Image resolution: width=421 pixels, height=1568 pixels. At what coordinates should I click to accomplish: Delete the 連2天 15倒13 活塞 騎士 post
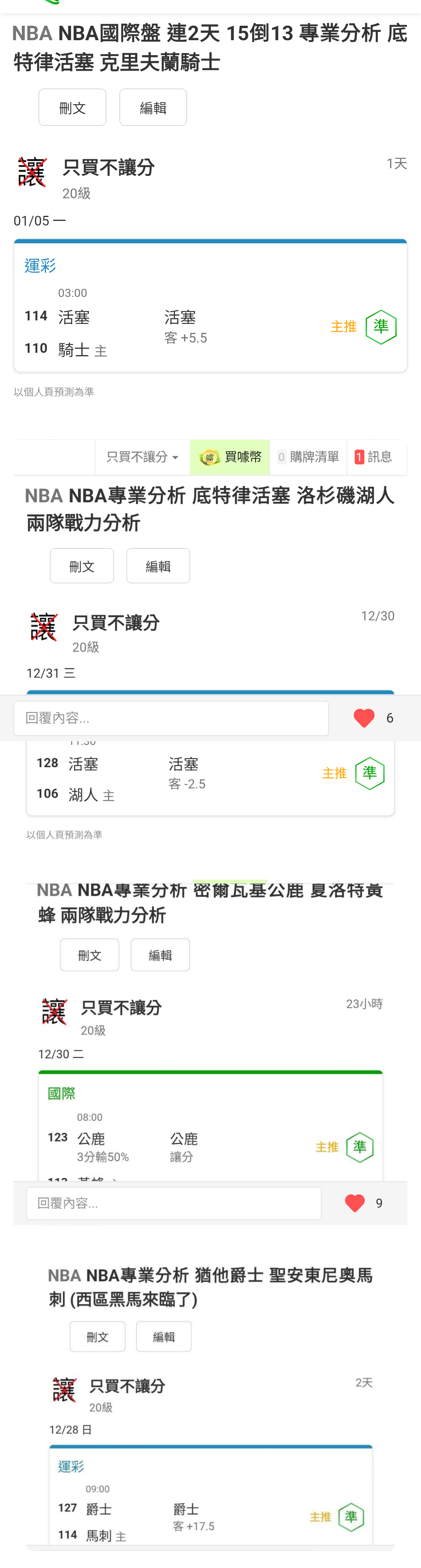73,108
